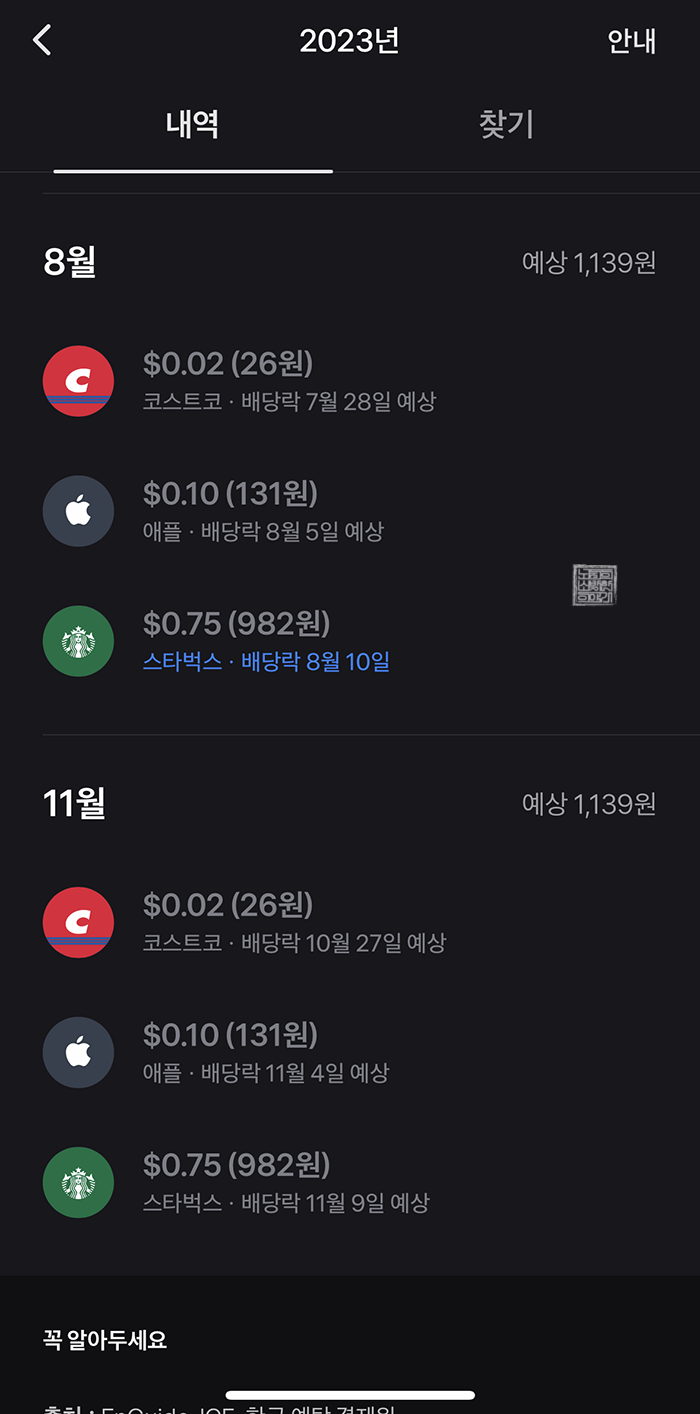Open 스타벅스 dividend row for August 10
700x1414 pixels.
[350, 641]
